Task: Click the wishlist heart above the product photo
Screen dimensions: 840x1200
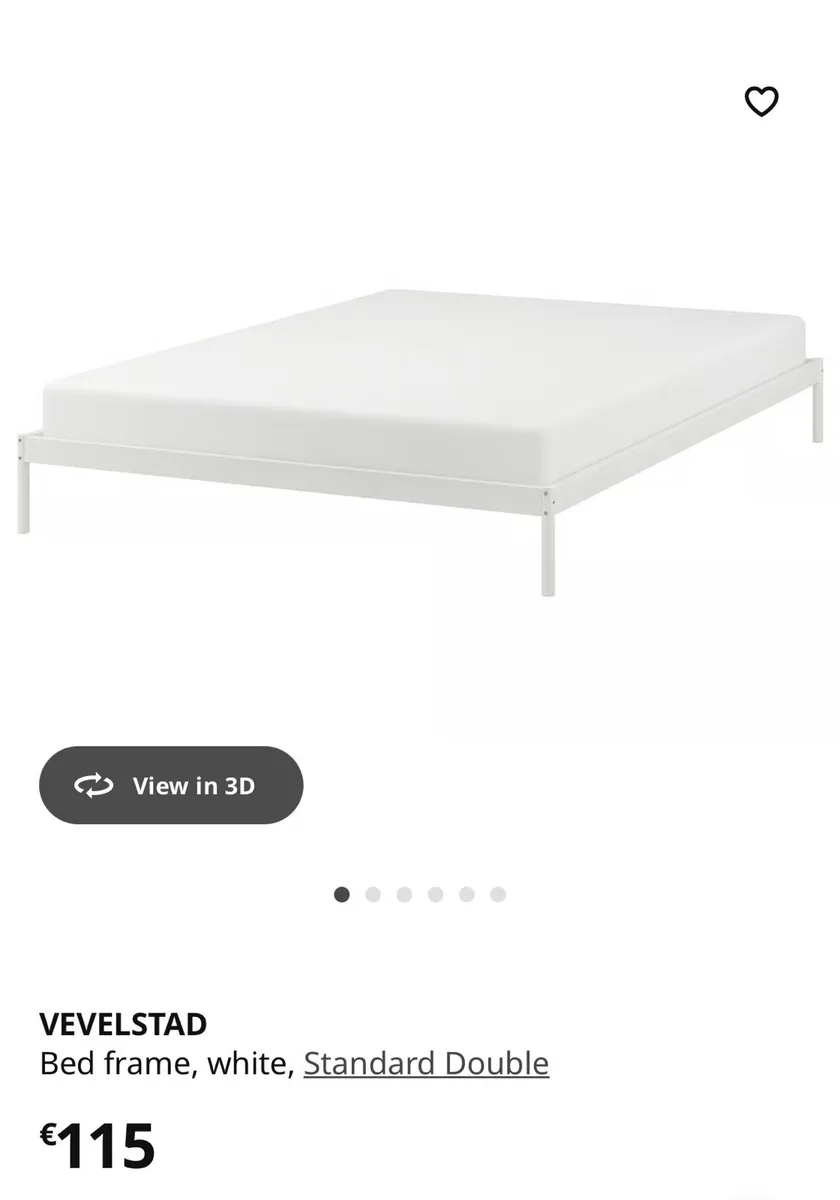Action: point(763,100)
